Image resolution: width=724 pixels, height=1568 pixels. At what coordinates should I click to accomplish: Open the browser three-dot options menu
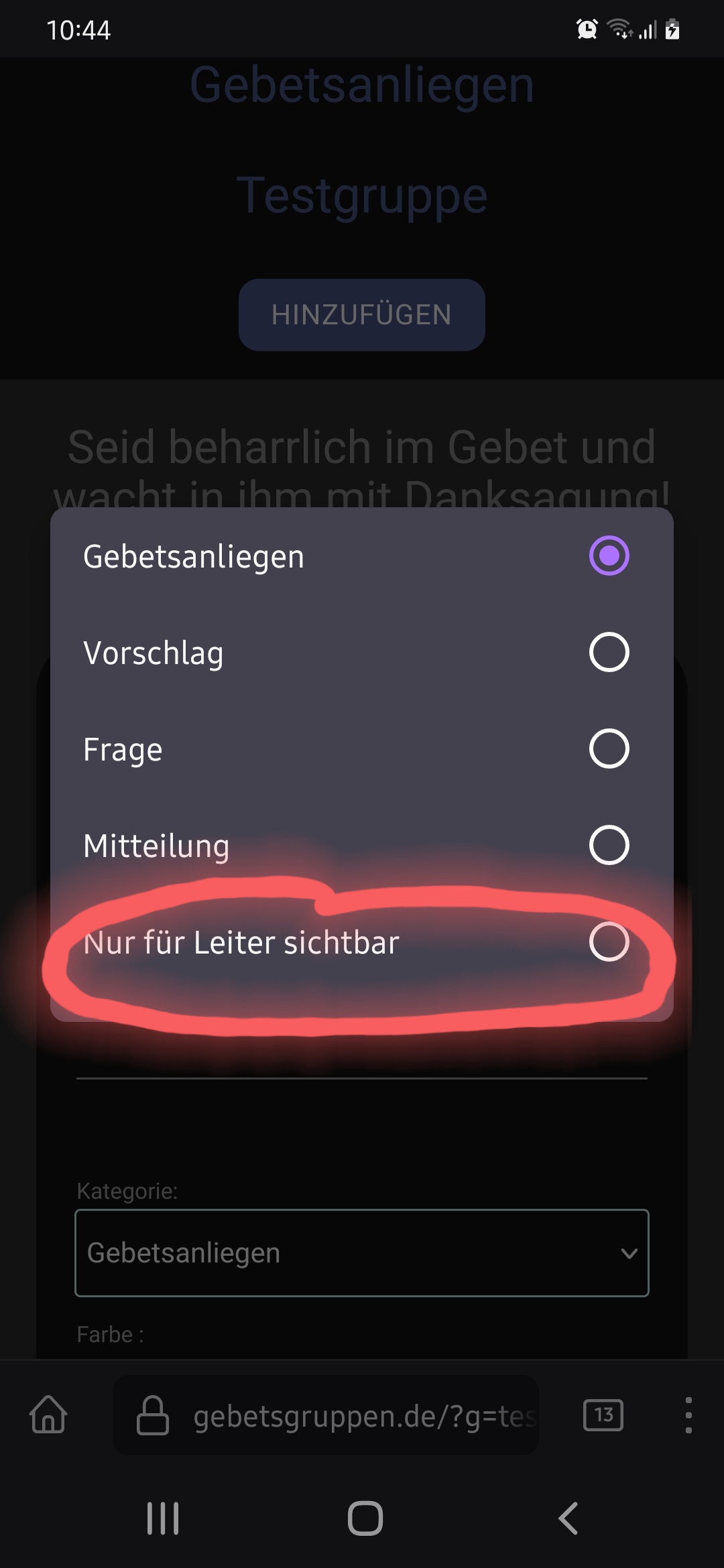688,1415
